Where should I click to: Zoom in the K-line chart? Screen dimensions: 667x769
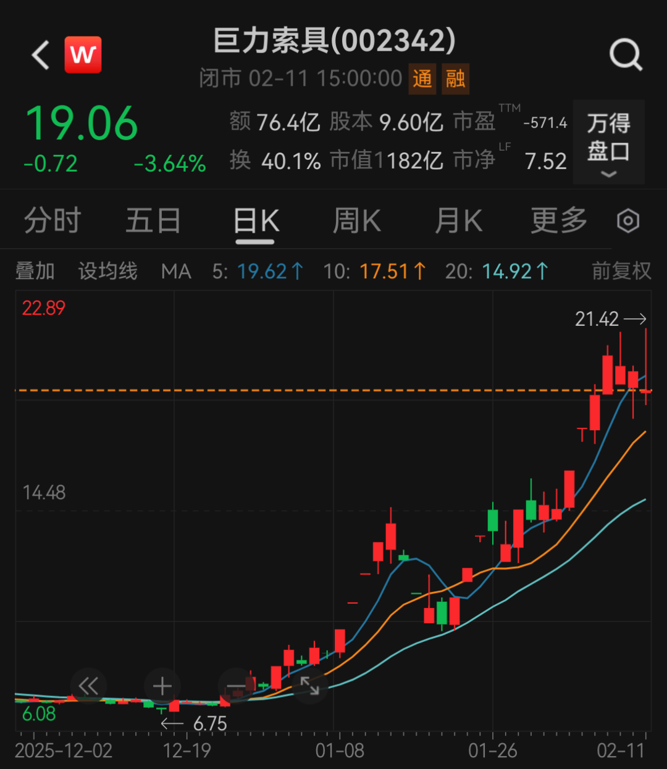(x=162, y=686)
